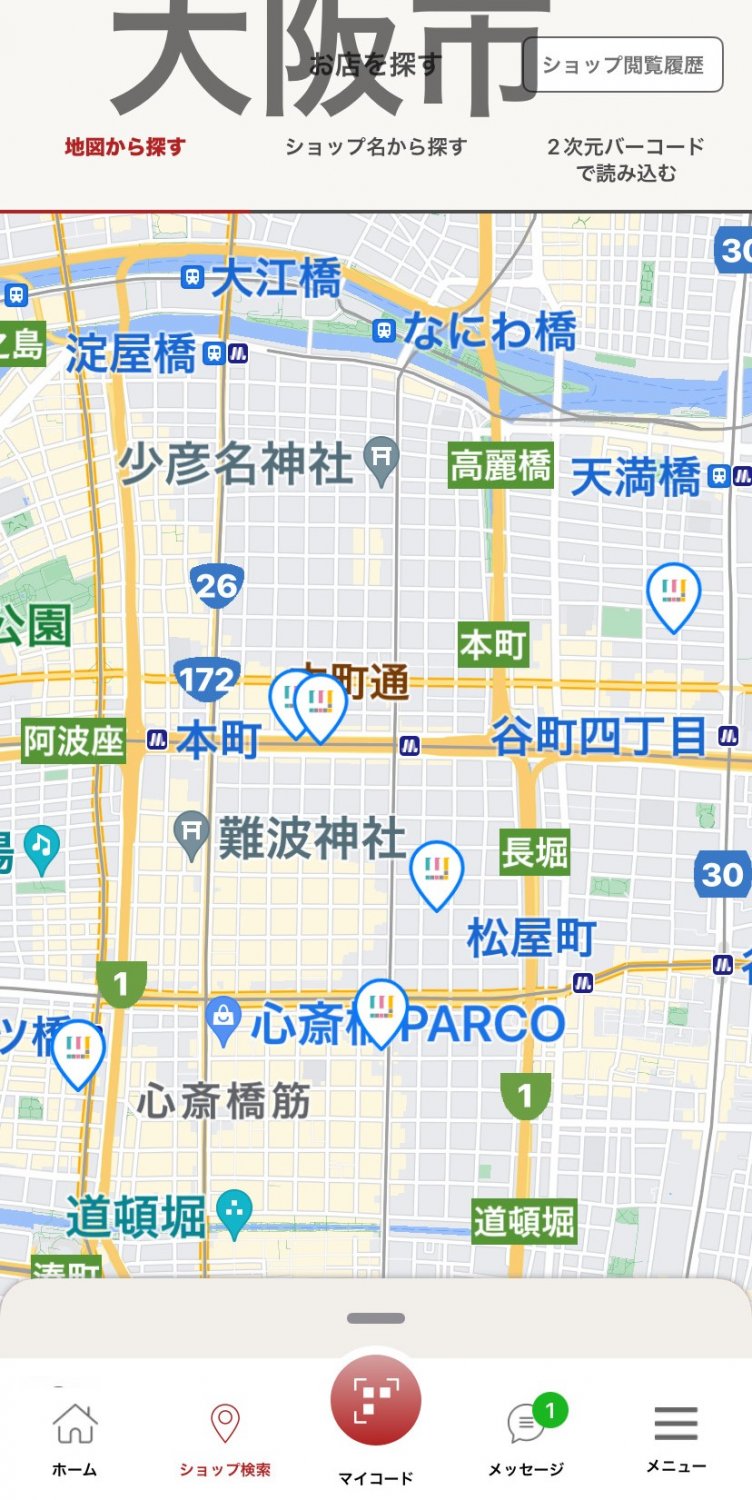Switch to the ショップ名から探す tab
This screenshot has width=752, height=1500.
click(376, 147)
